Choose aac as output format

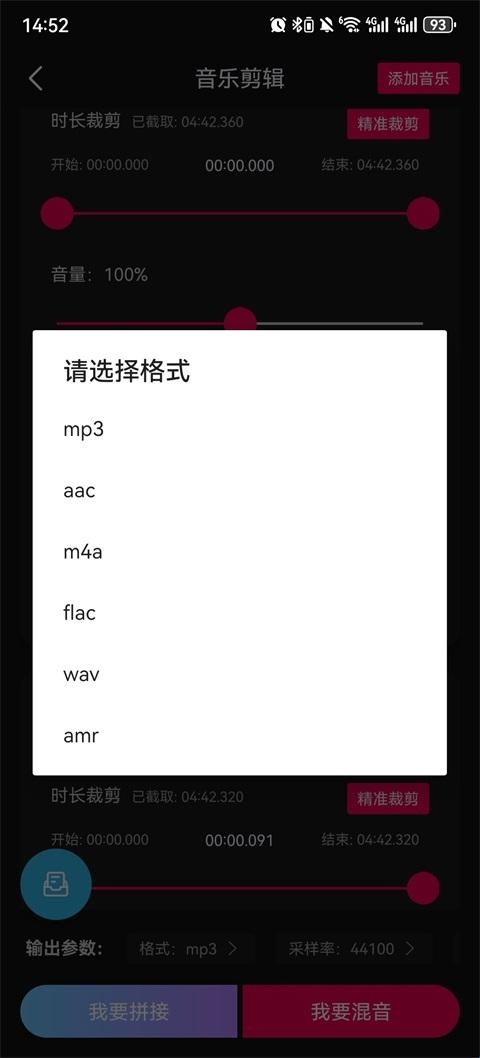tap(239, 491)
